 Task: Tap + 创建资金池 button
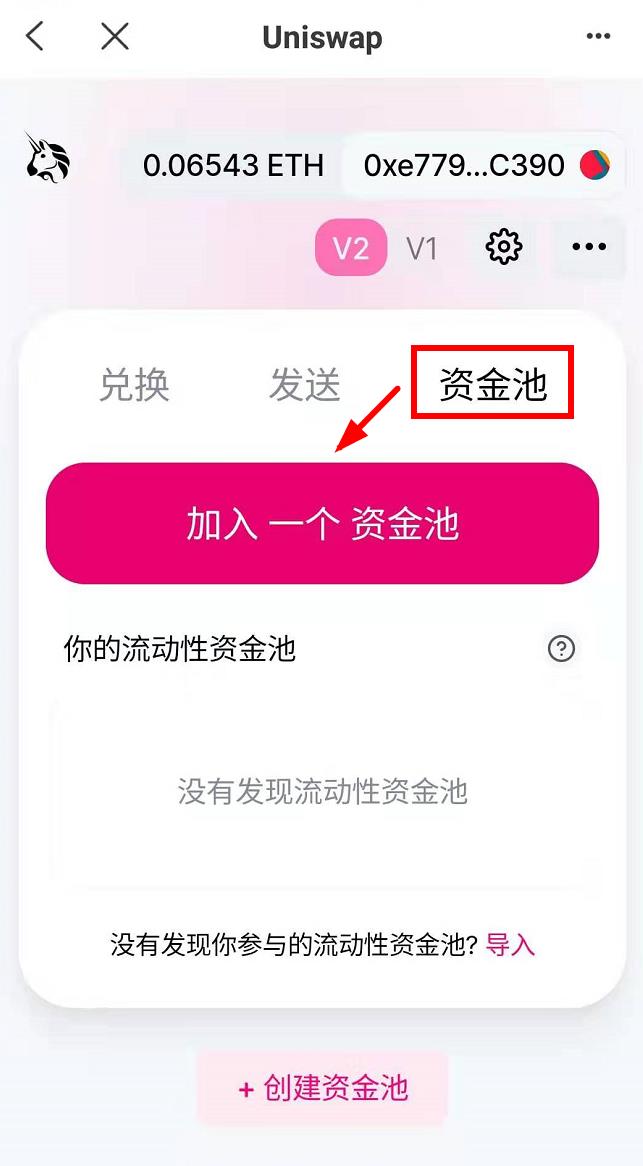pyautogui.click(x=323, y=1088)
